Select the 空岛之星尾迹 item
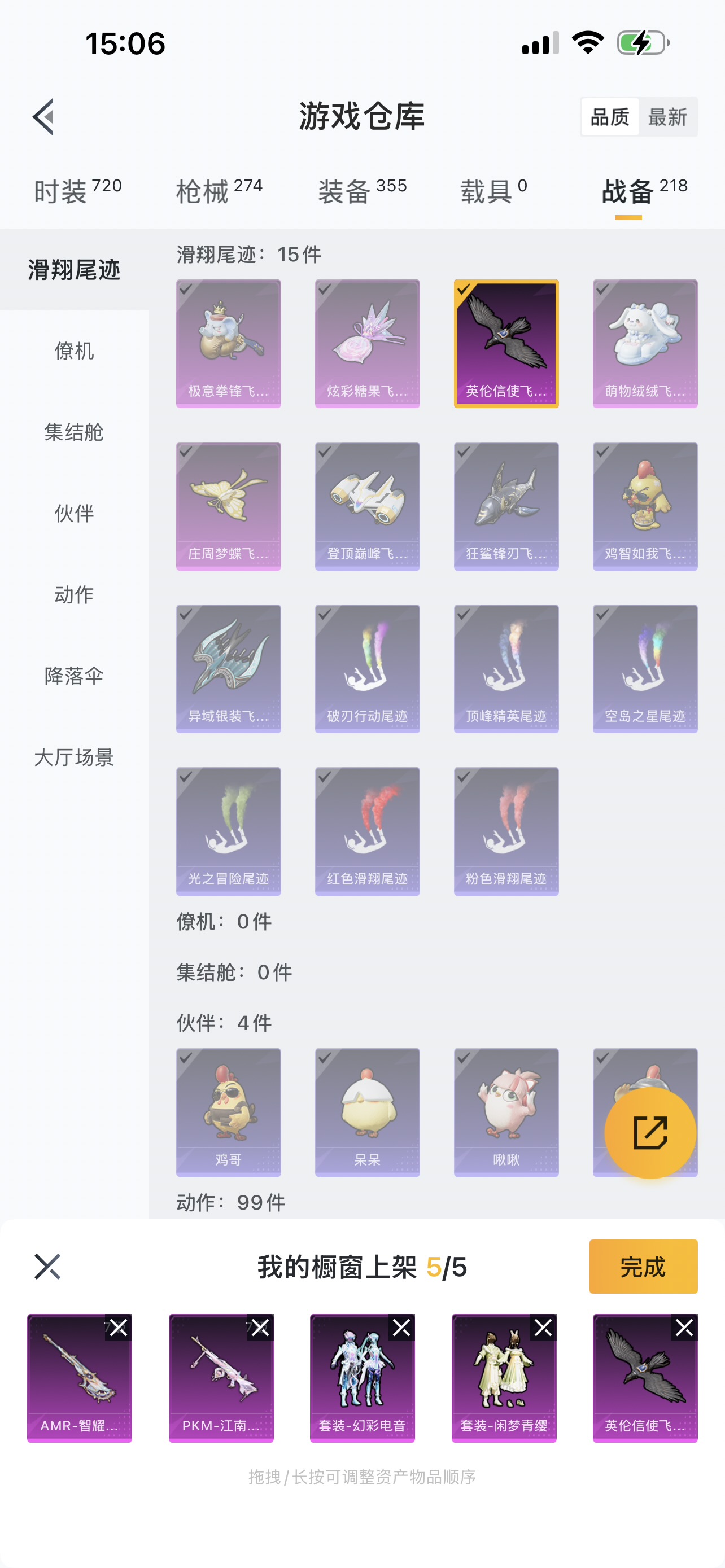Image resolution: width=725 pixels, height=1568 pixels. pyautogui.click(x=645, y=668)
